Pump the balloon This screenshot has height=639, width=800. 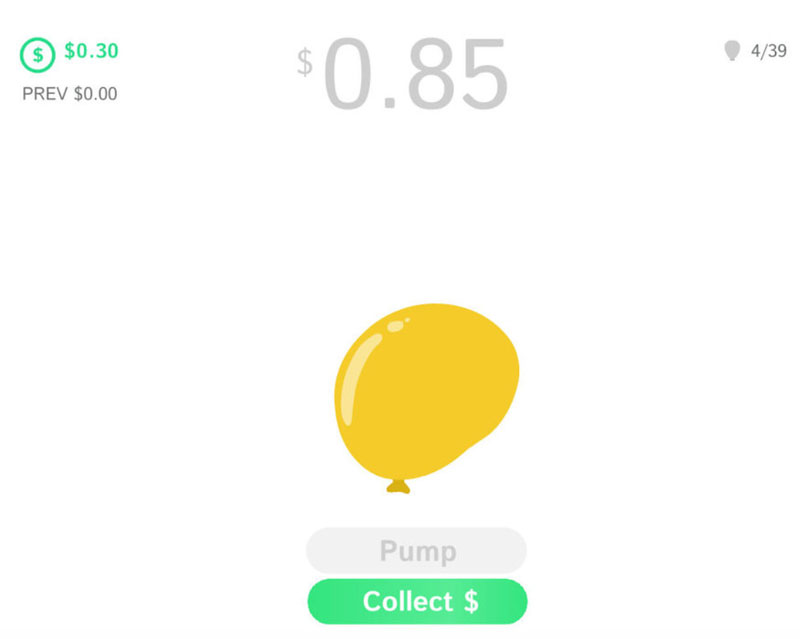point(416,551)
